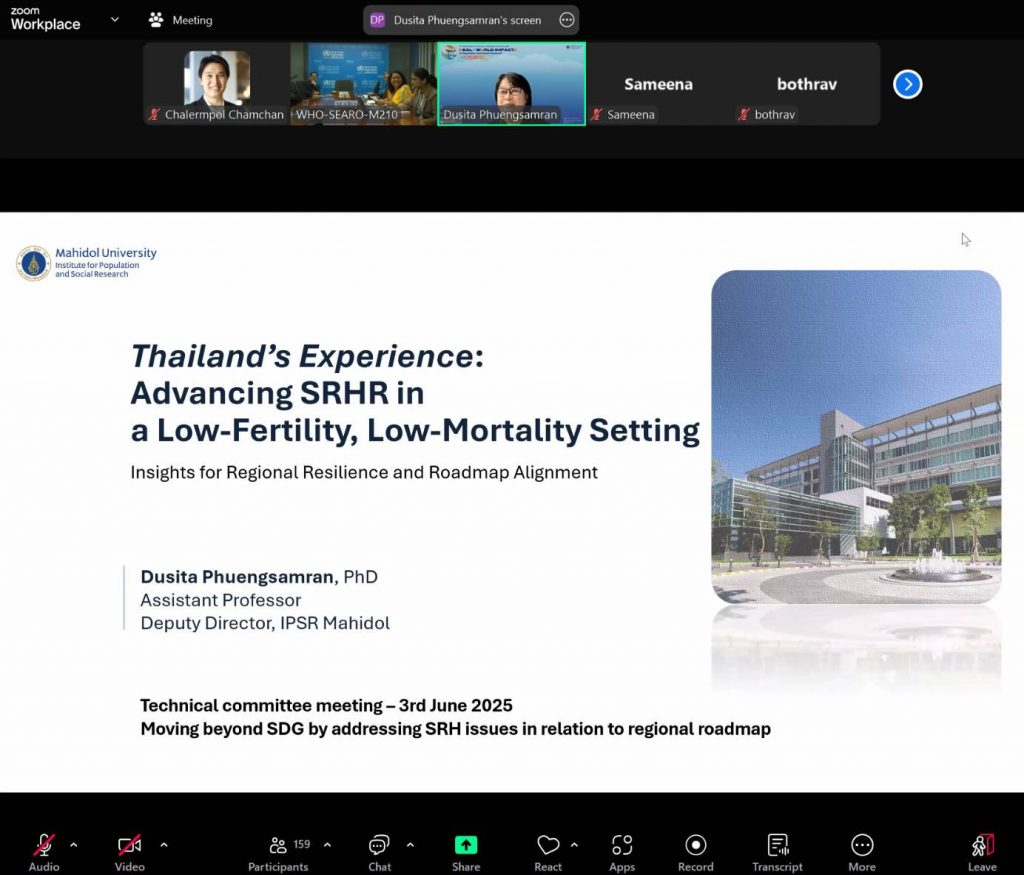This screenshot has height=875, width=1024.
Task: Select Chalermpol Chamchan's video tile
Action: [x=216, y=82]
